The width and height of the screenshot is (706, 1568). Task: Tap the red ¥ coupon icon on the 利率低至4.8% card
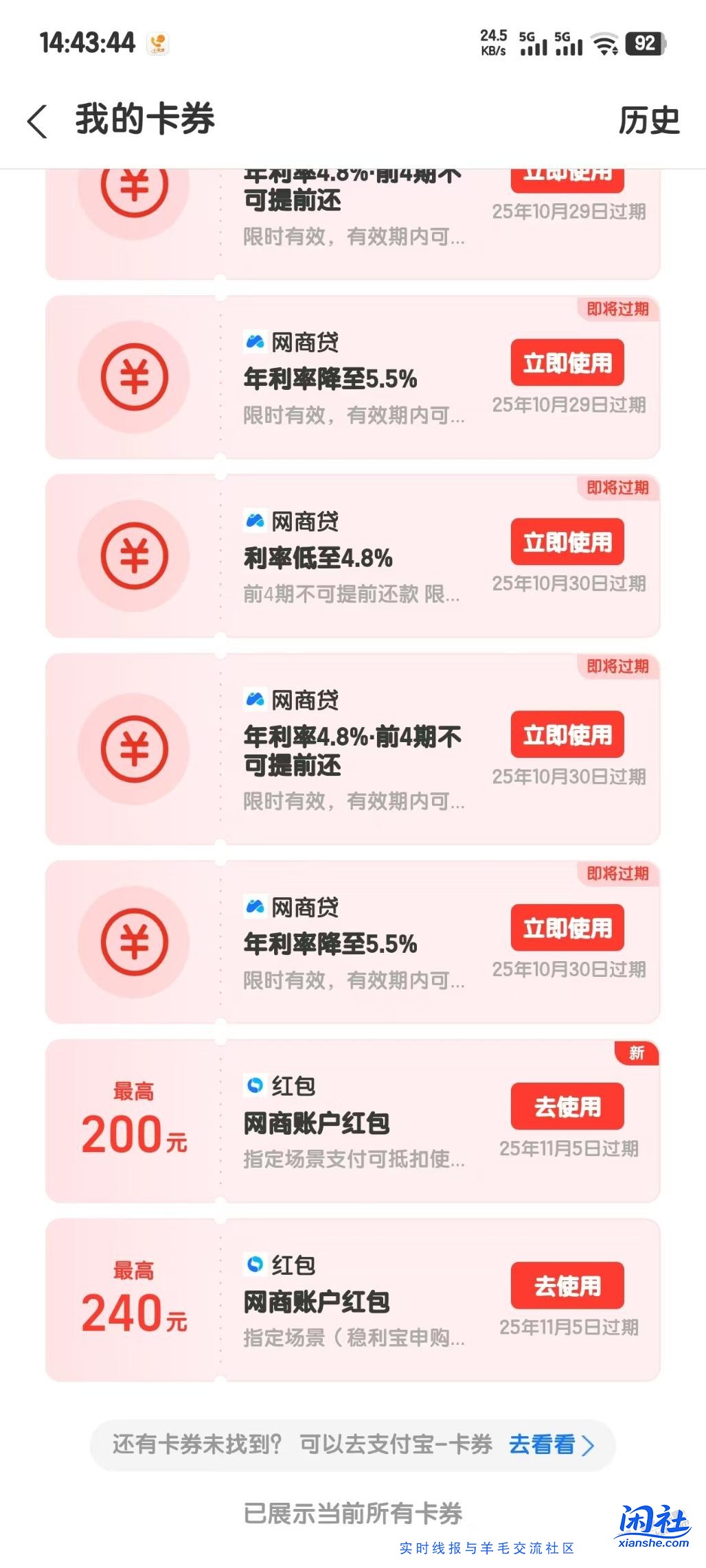135,557
